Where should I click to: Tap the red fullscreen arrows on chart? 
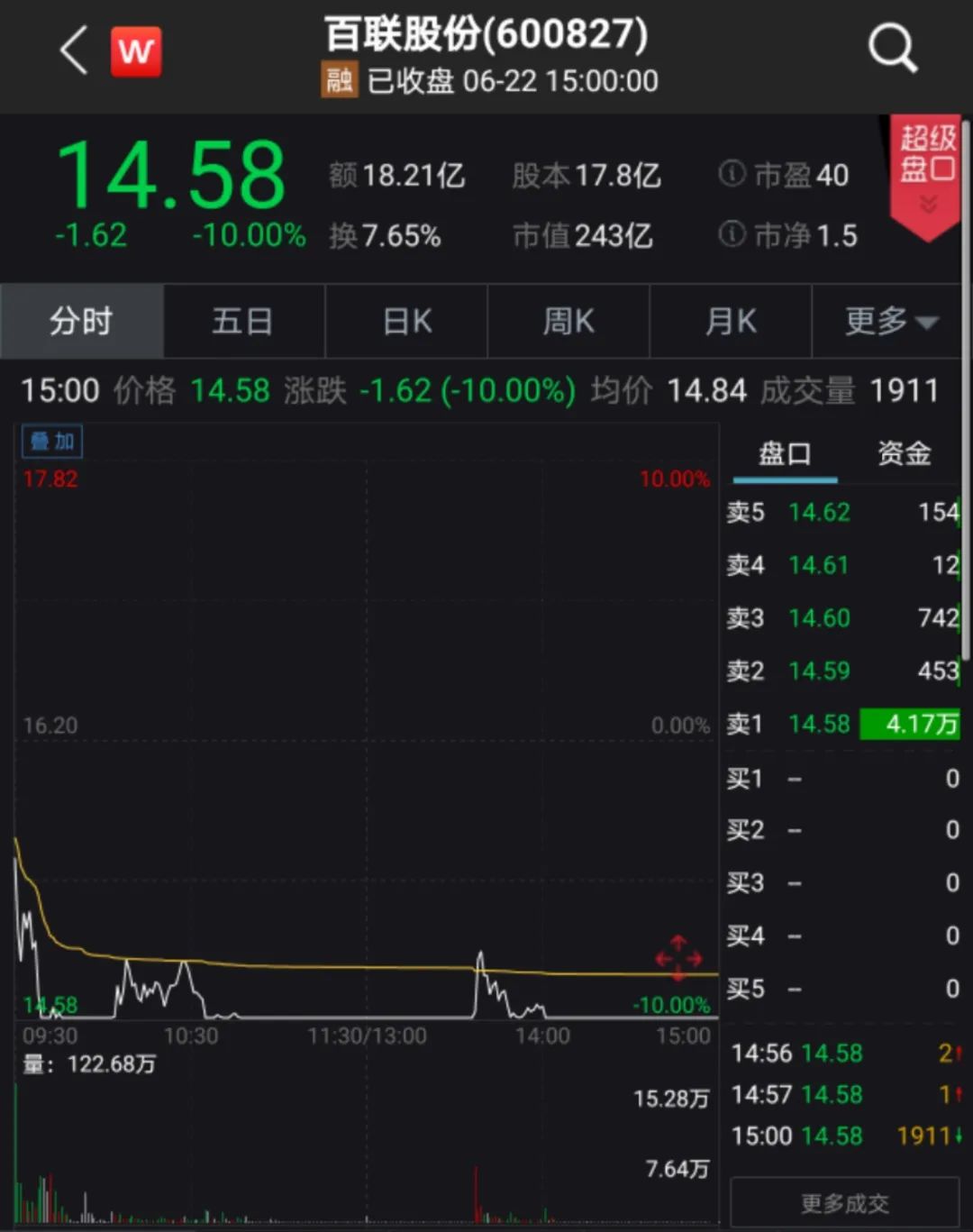tap(678, 957)
